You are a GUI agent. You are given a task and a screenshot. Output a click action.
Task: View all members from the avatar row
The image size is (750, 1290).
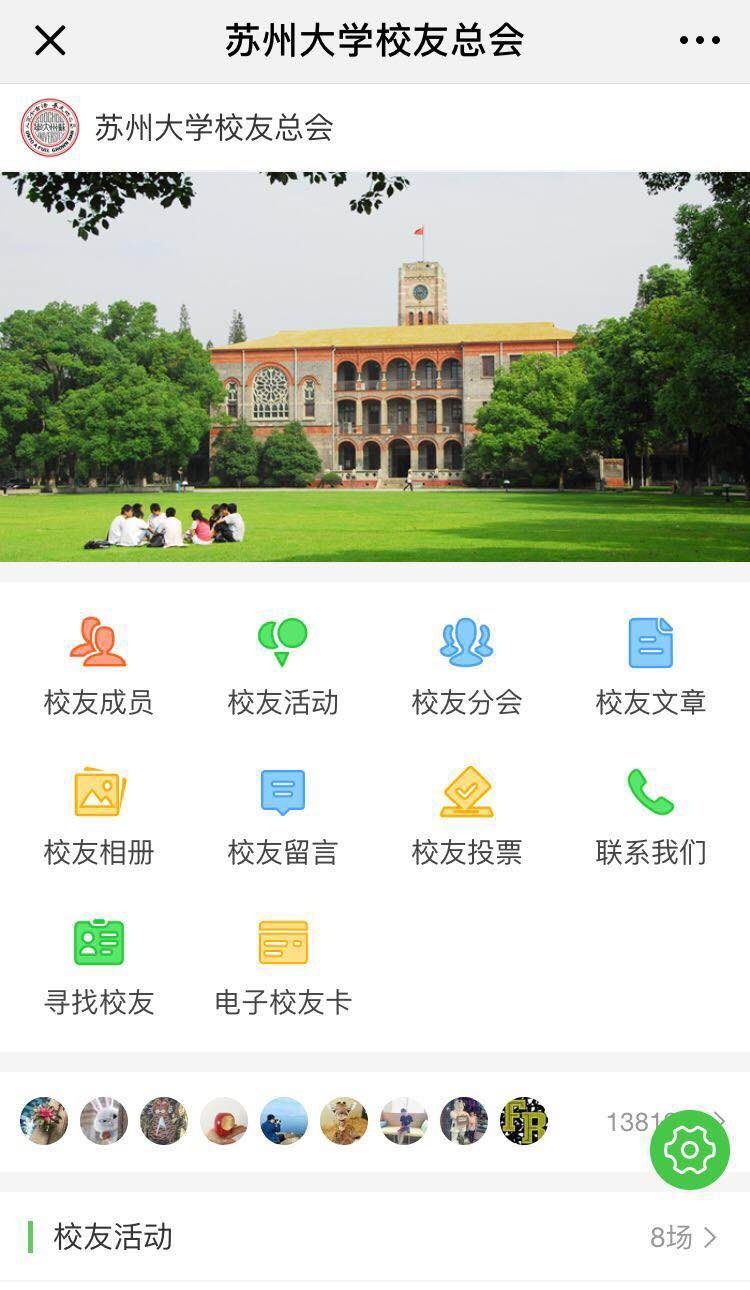pos(628,1122)
